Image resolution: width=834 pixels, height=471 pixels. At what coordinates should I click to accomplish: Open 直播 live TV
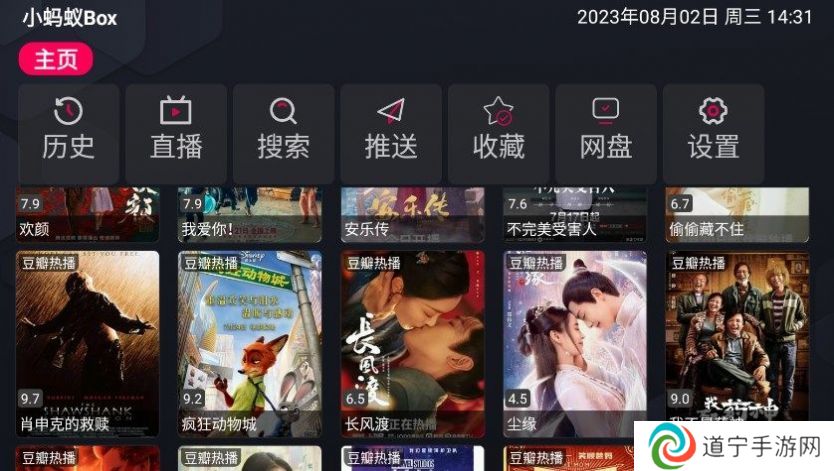tap(176, 130)
